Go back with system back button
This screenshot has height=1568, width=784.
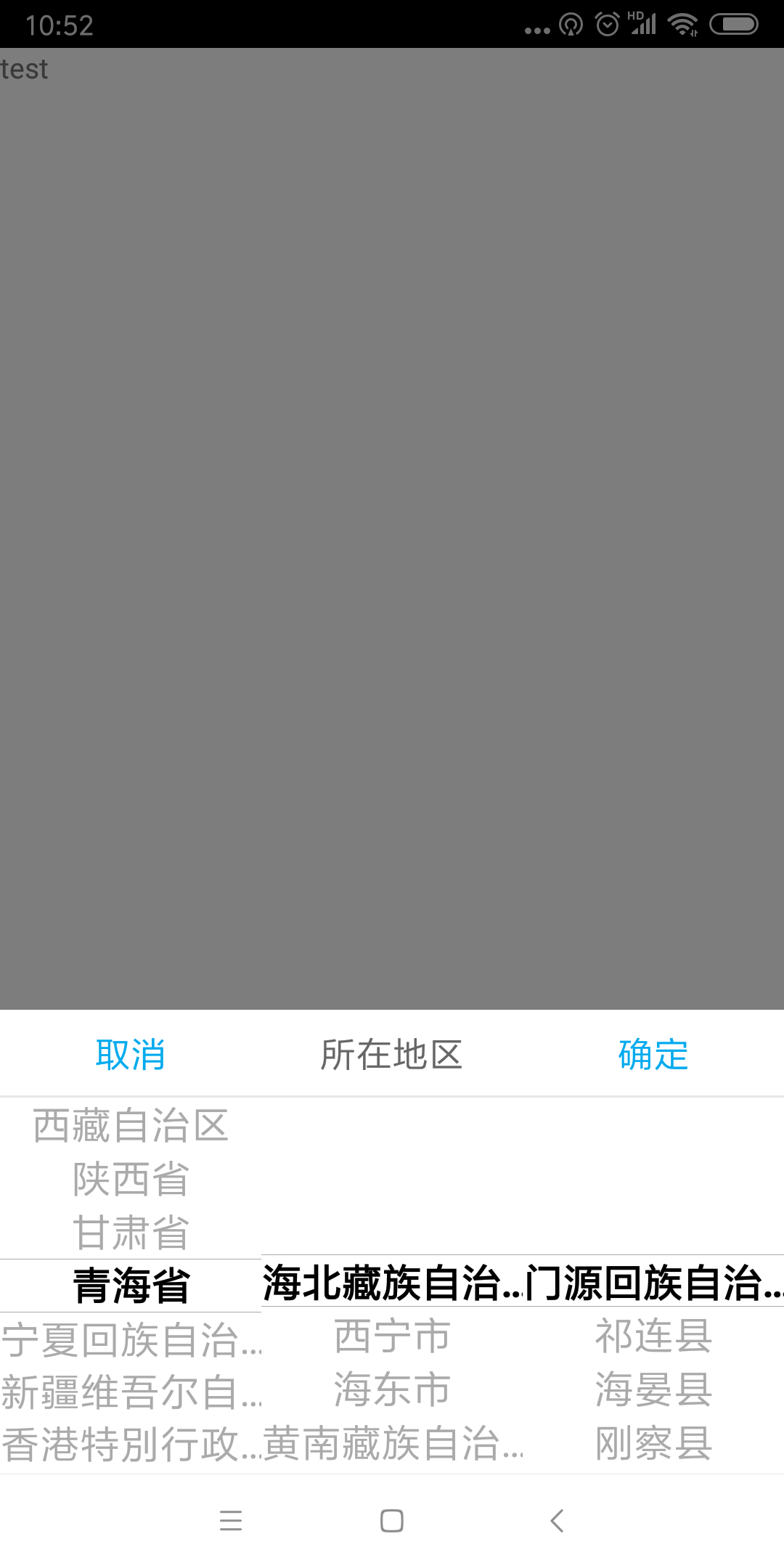pyautogui.click(x=557, y=1520)
